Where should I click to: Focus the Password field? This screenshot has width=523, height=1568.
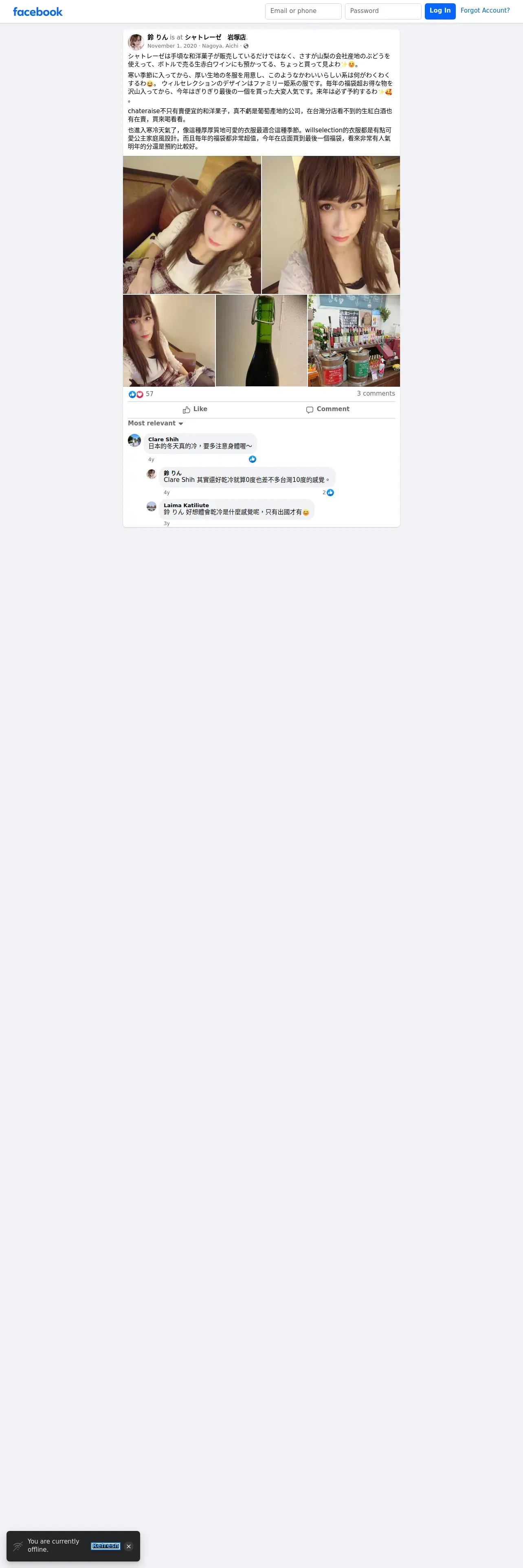pyautogui.click(x=383, y=11)
